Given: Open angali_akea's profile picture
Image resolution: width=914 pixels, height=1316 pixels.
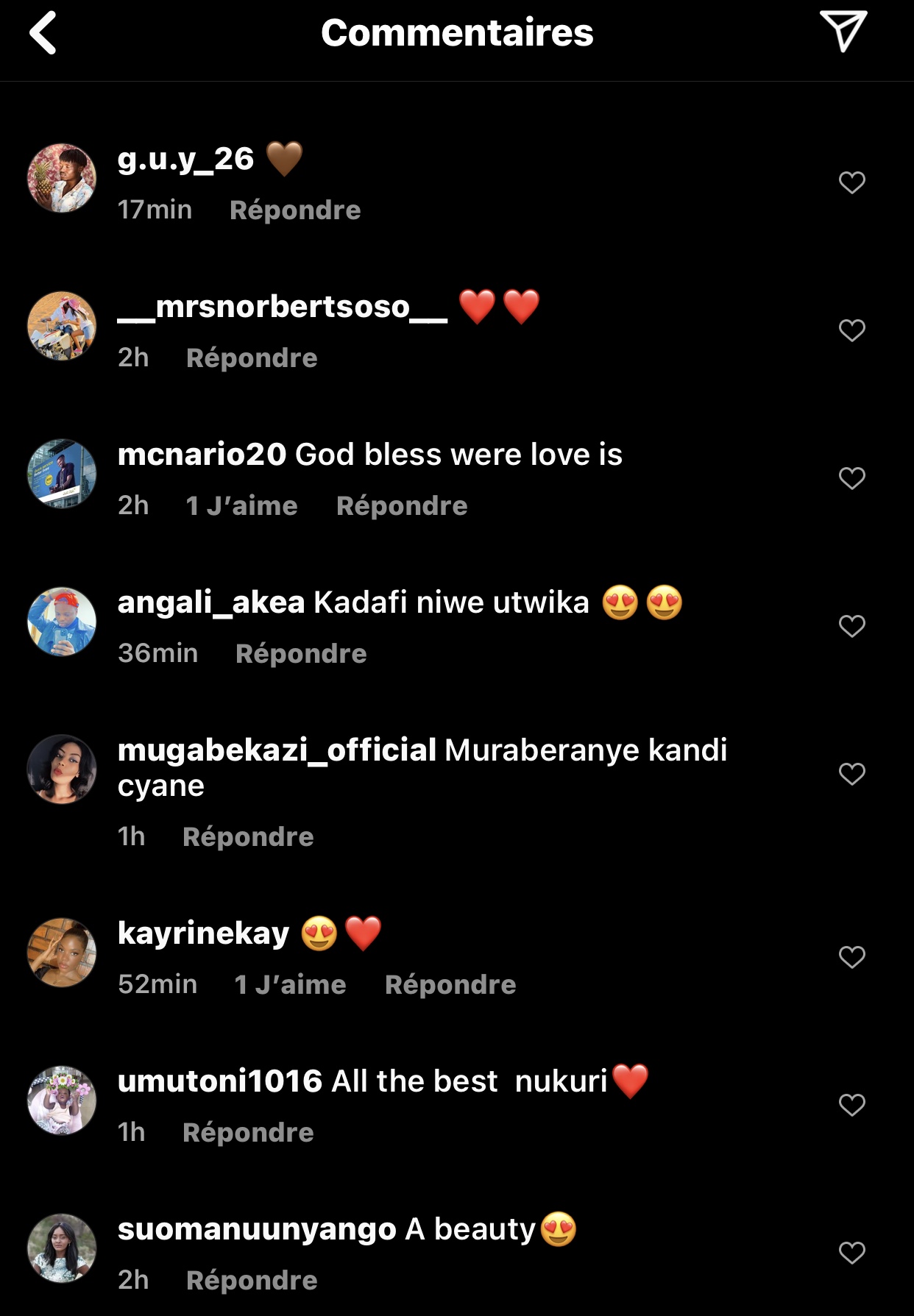Looking at the screenshot, I should (62, 622).
